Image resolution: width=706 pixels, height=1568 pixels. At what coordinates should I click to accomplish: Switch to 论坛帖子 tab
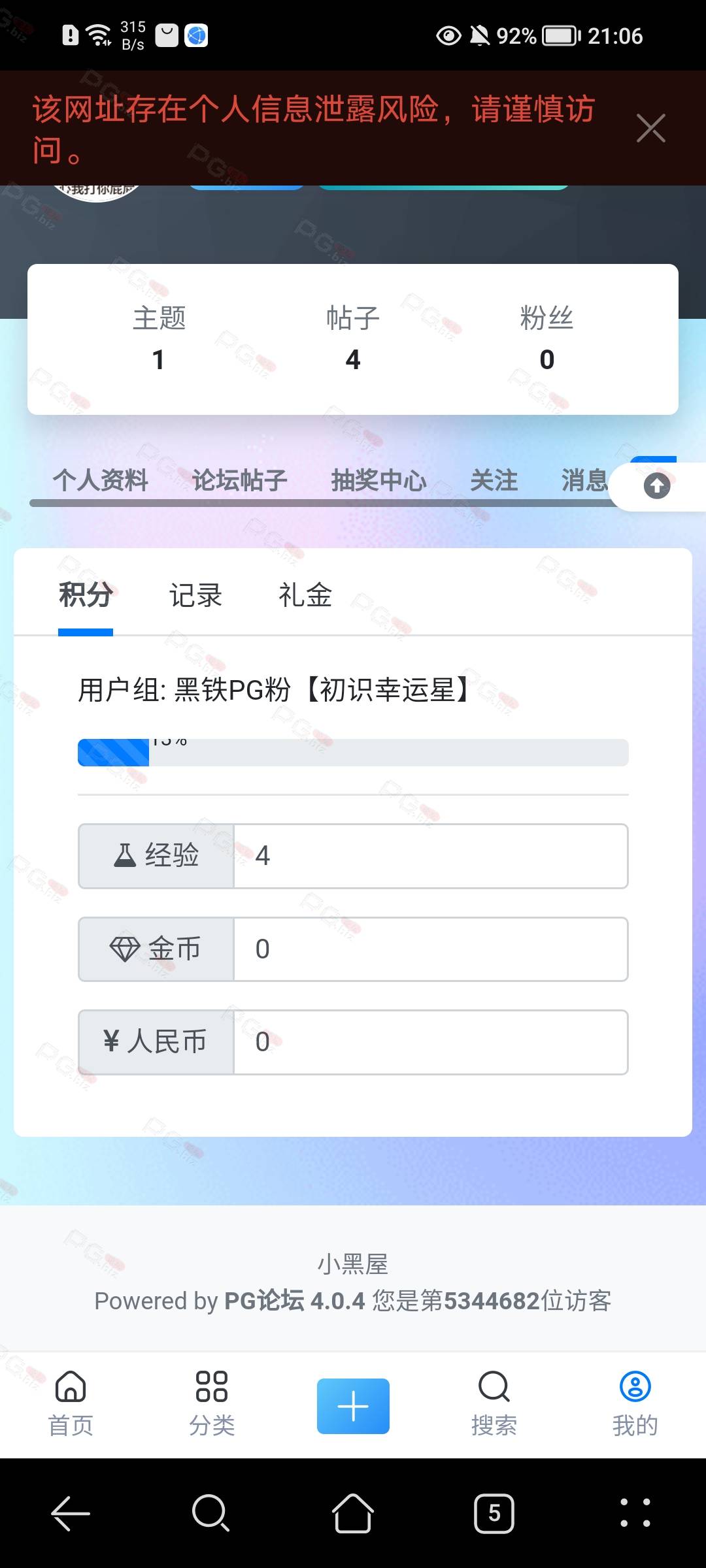(240, 480)
